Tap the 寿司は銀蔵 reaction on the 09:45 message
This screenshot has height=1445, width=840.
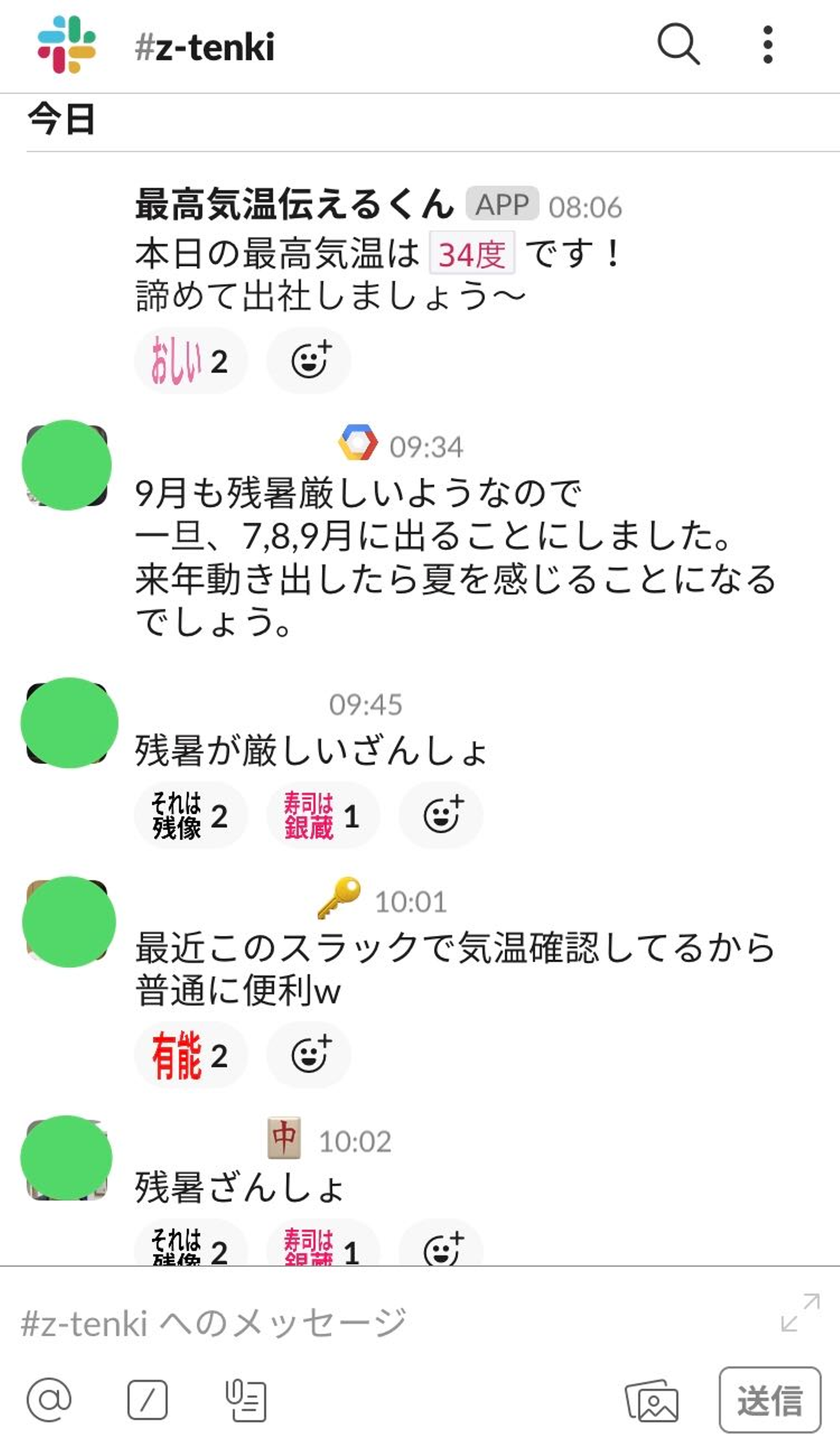(322, 816)
